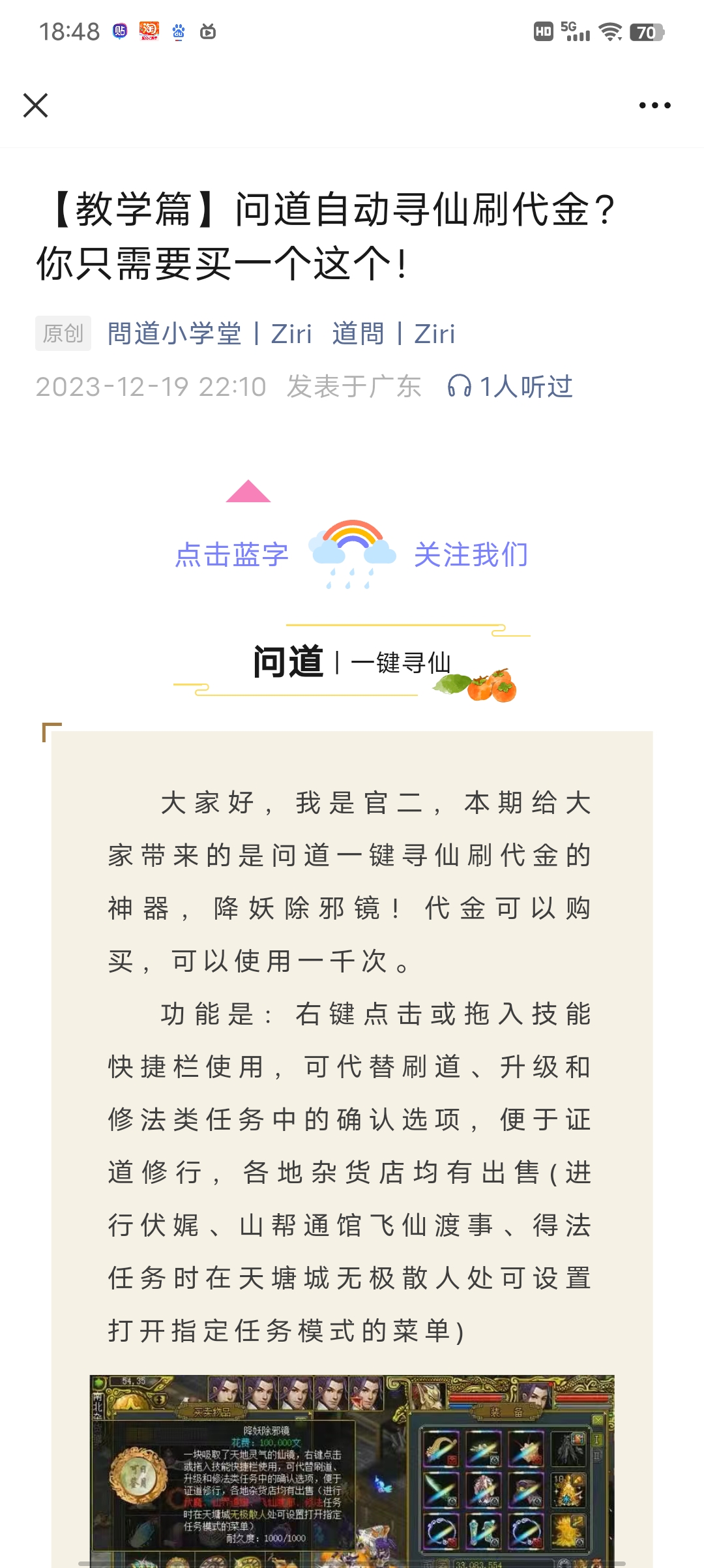The width and height of the screenshot is (704, 1568).
Task: Open the 問道小学堂丨Ziri author link
Action: [x=209, y=334]
